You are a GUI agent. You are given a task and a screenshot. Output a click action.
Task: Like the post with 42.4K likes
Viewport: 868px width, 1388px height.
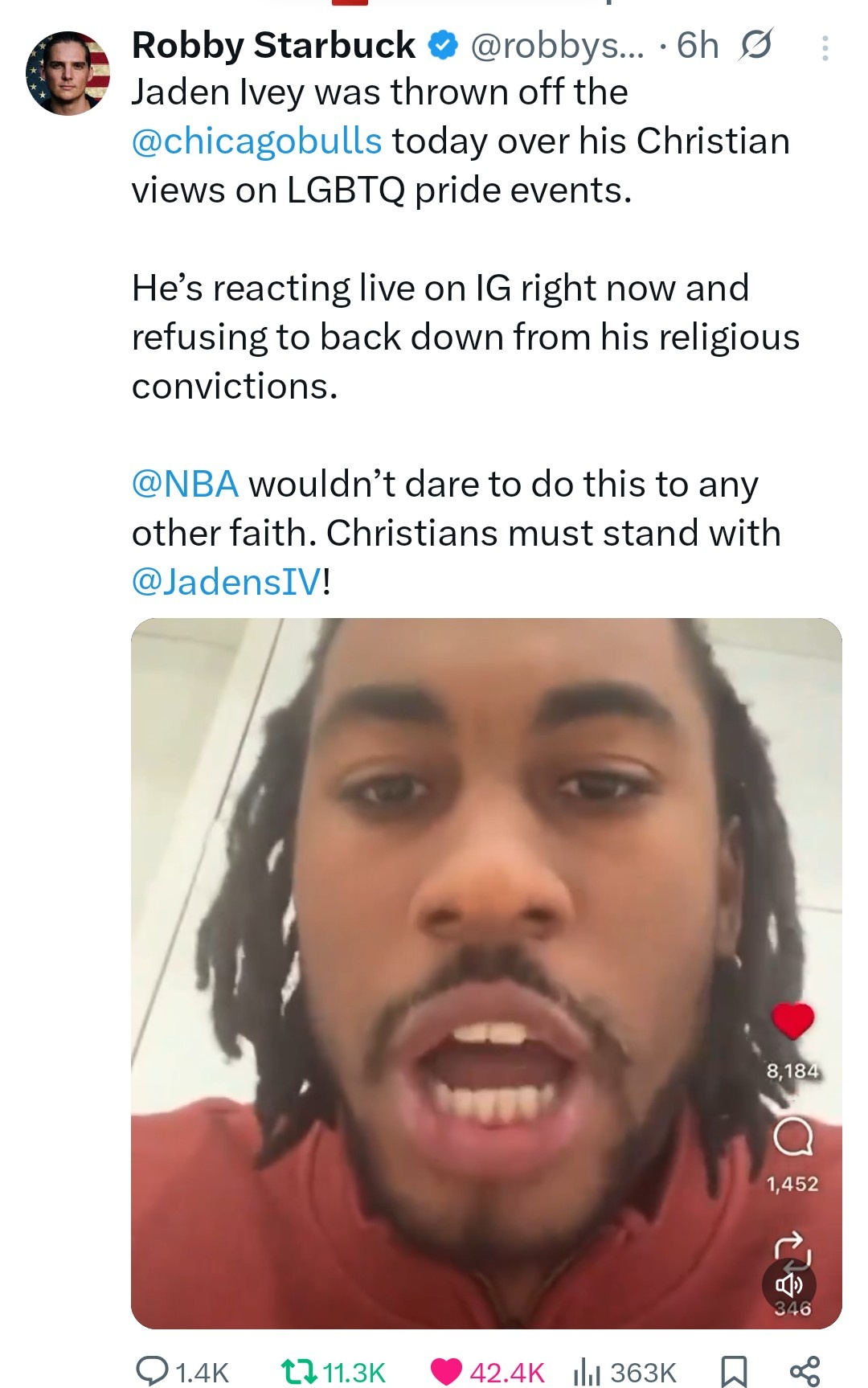pos(488,1371)
